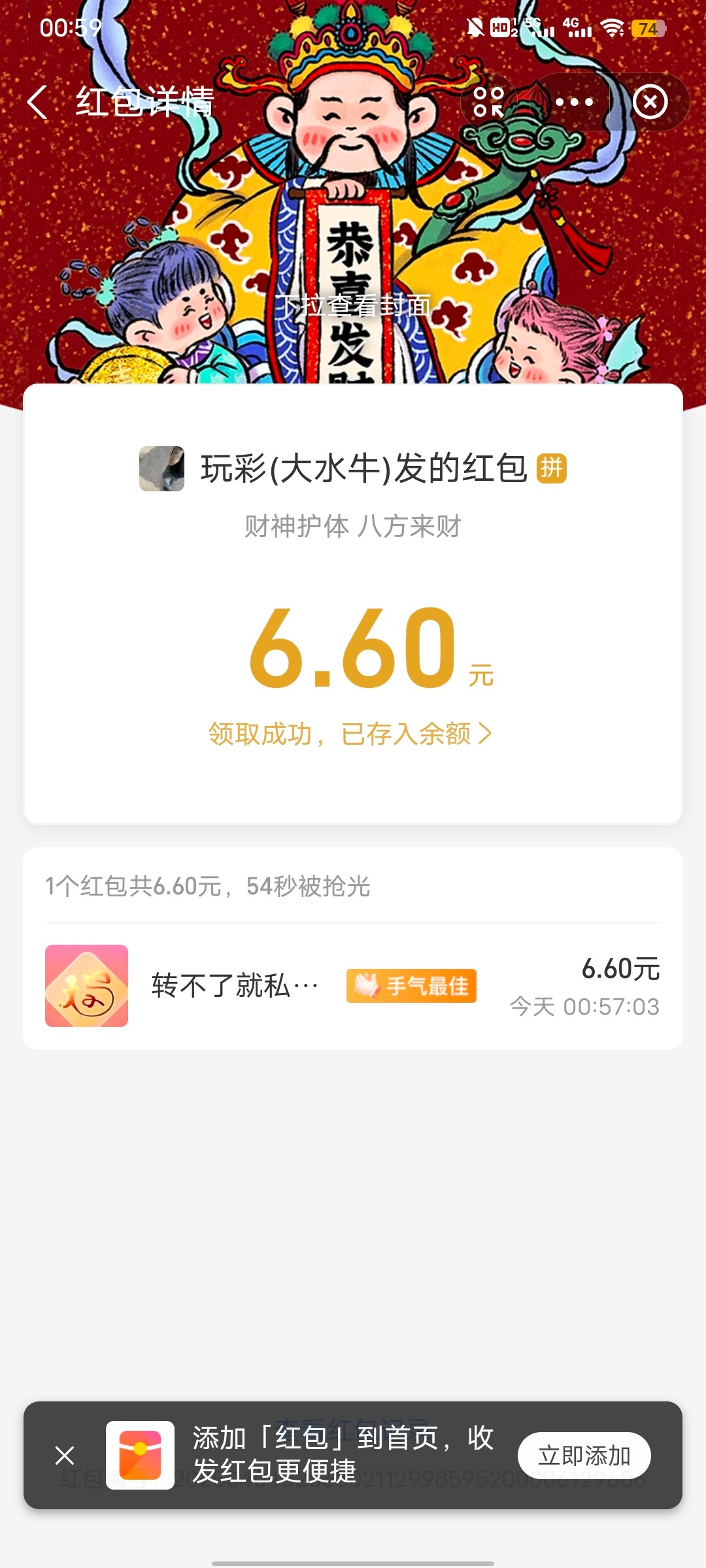Dismiss the 添加红包到首页 banner
Image resolution: width=706 pixels, height=1568 pixels.
click(x=65, y=1456)
